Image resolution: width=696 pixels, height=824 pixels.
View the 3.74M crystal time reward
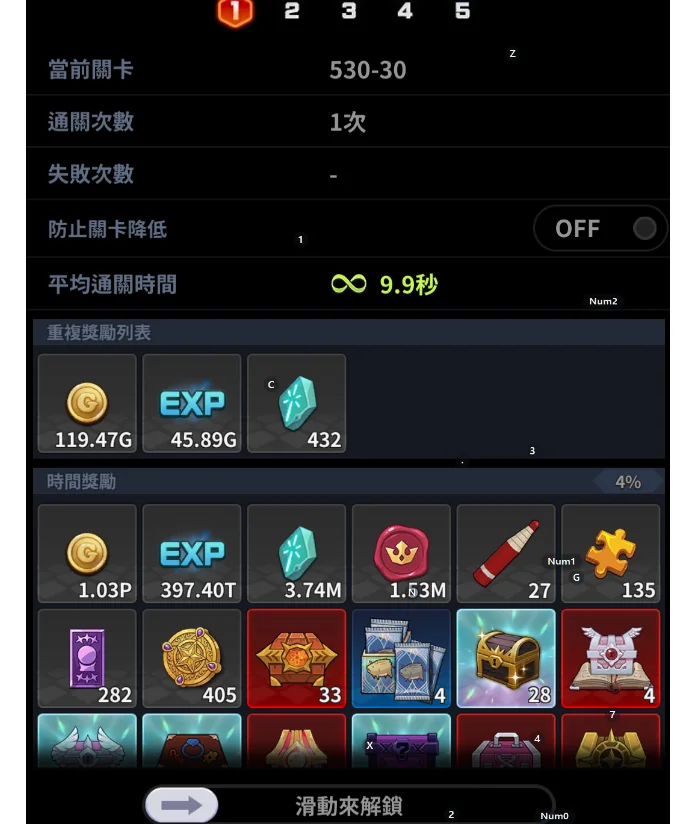tap(297, 553)
